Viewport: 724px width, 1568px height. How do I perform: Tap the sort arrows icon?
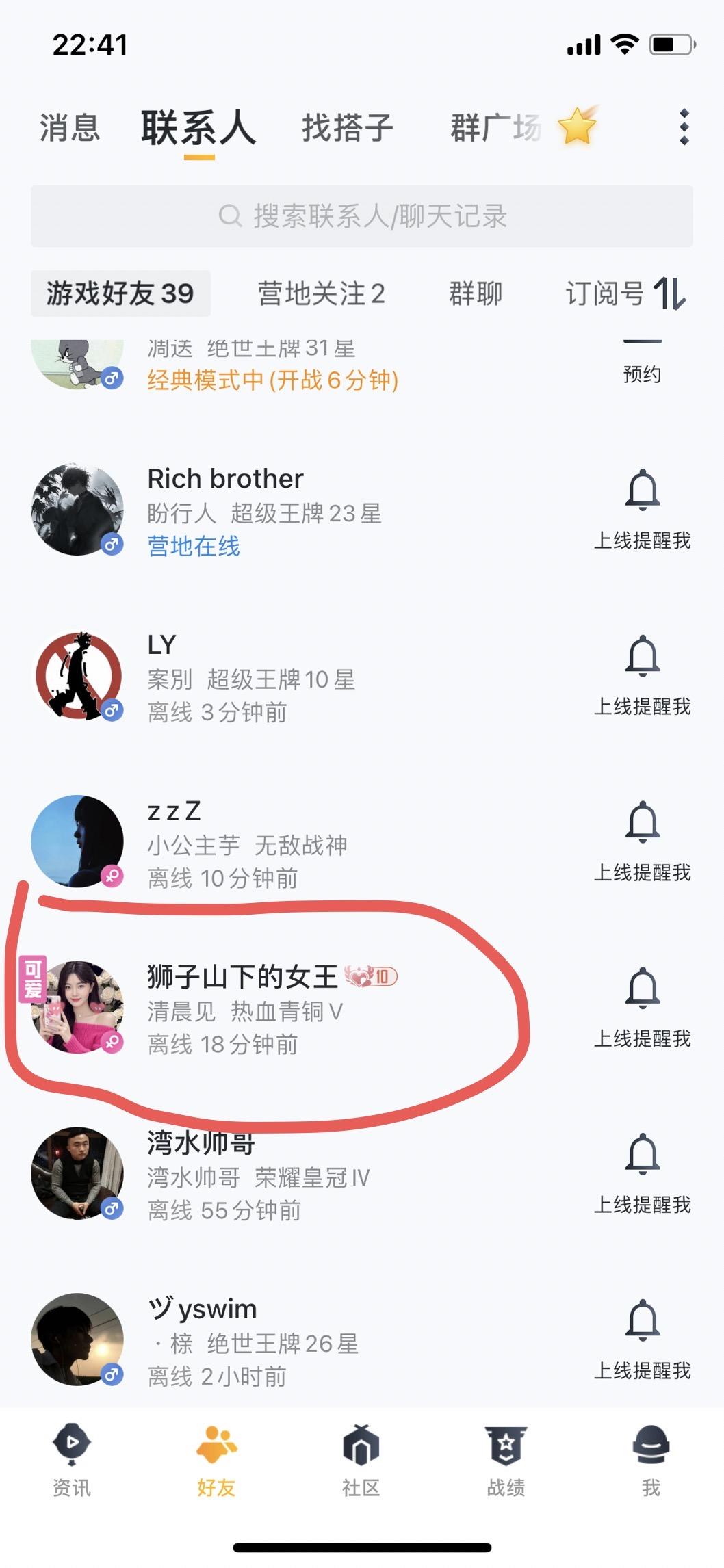click(x=670, y=293)
